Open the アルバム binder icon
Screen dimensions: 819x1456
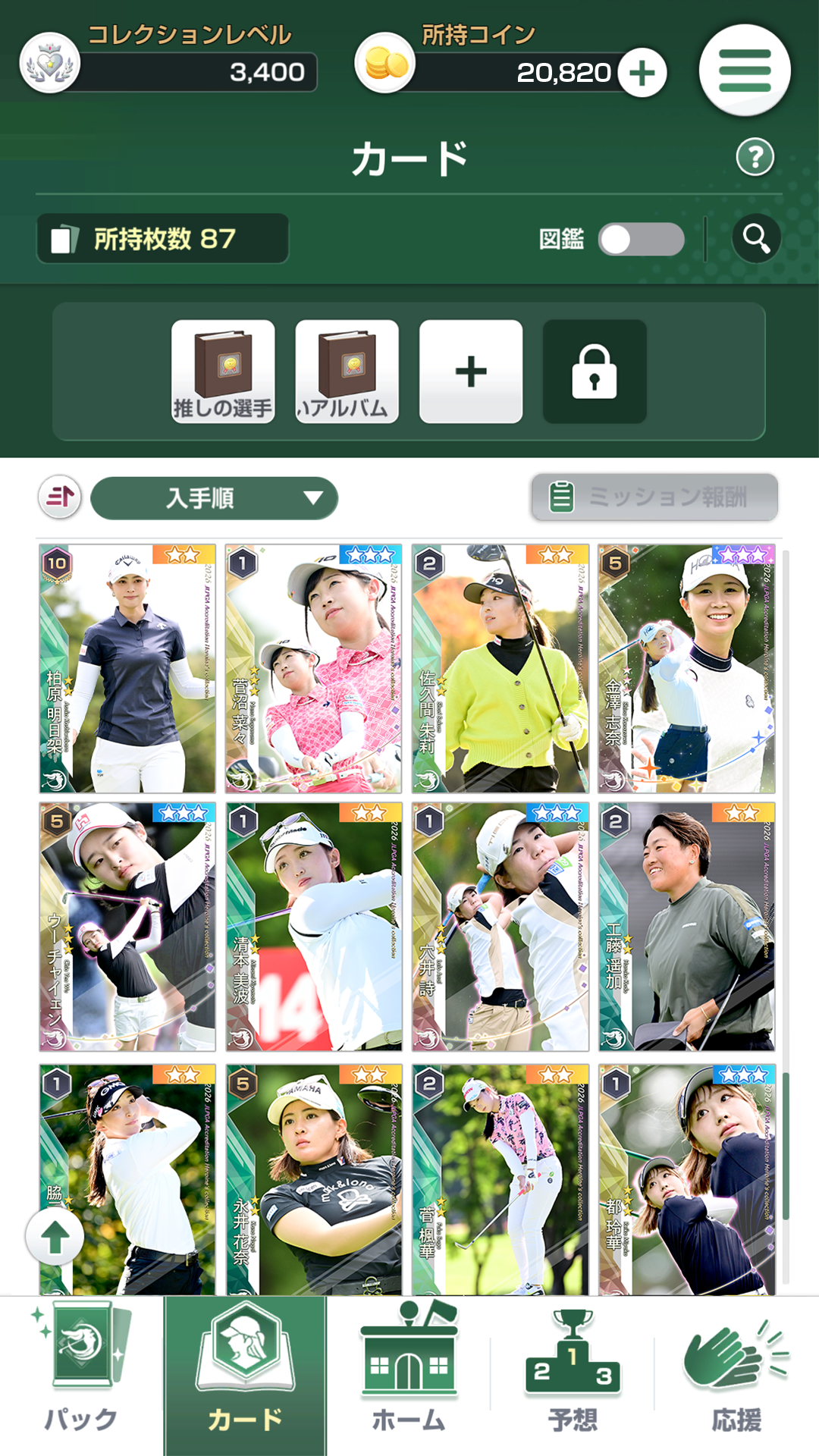point(347,371)
